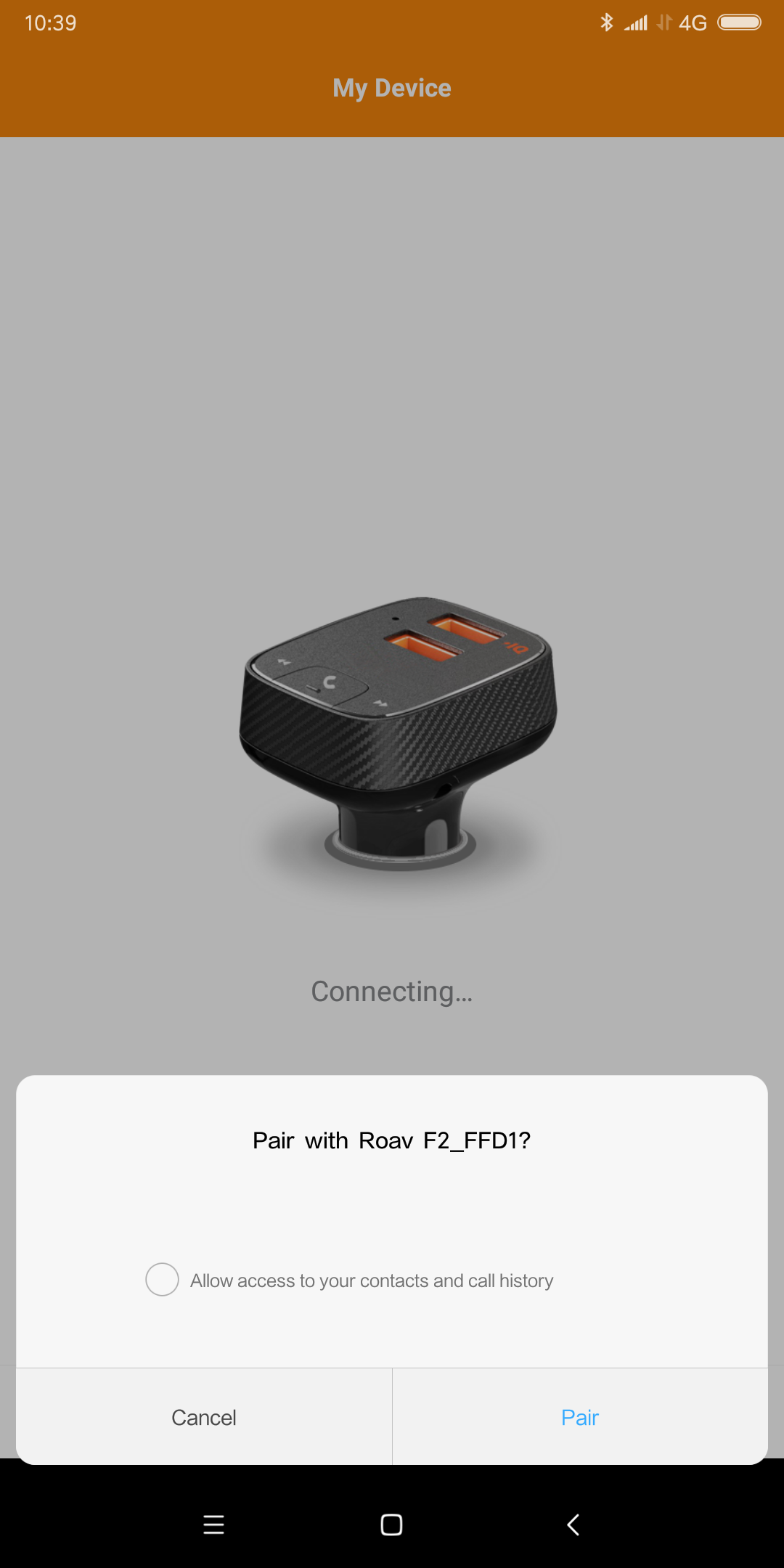Allow access to contacts and call history
Screen dimensions: 784x1568
tap(163, 1280)
